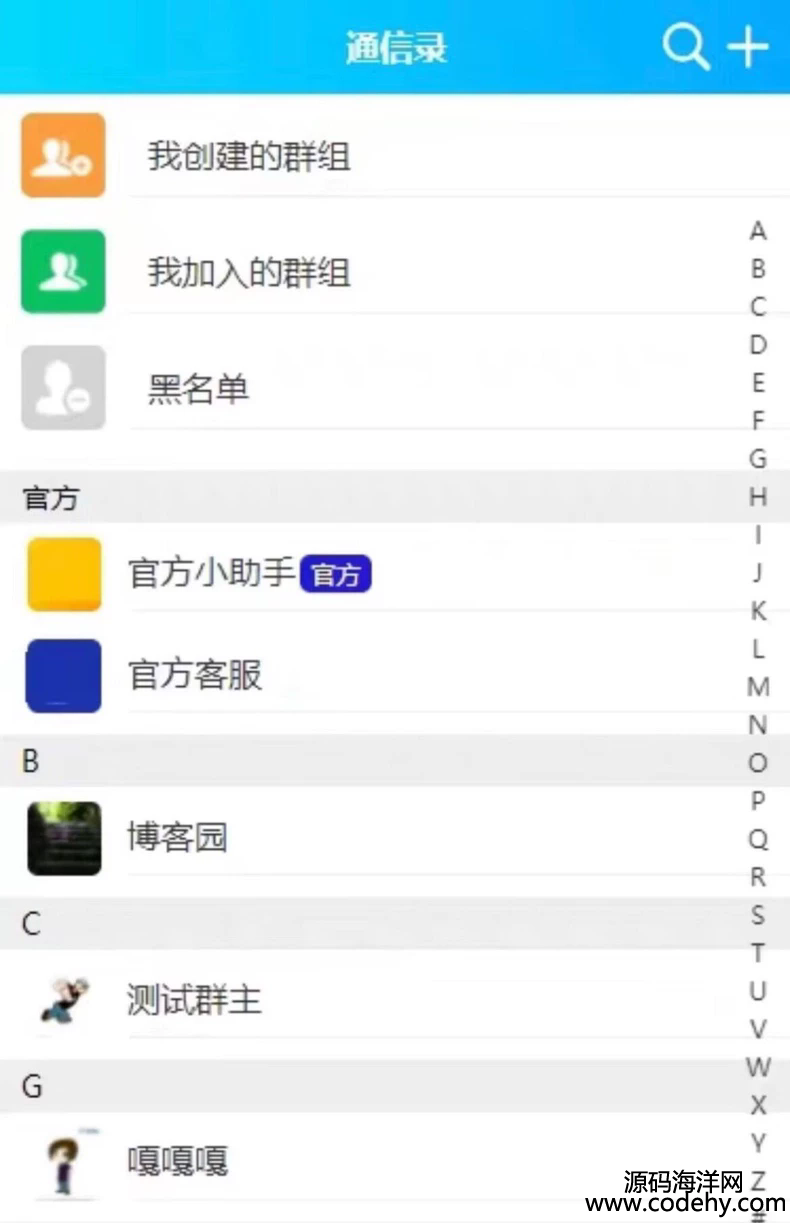Jump to letter G in index
Screen dimensions: 790x1223
pos(758,459)
